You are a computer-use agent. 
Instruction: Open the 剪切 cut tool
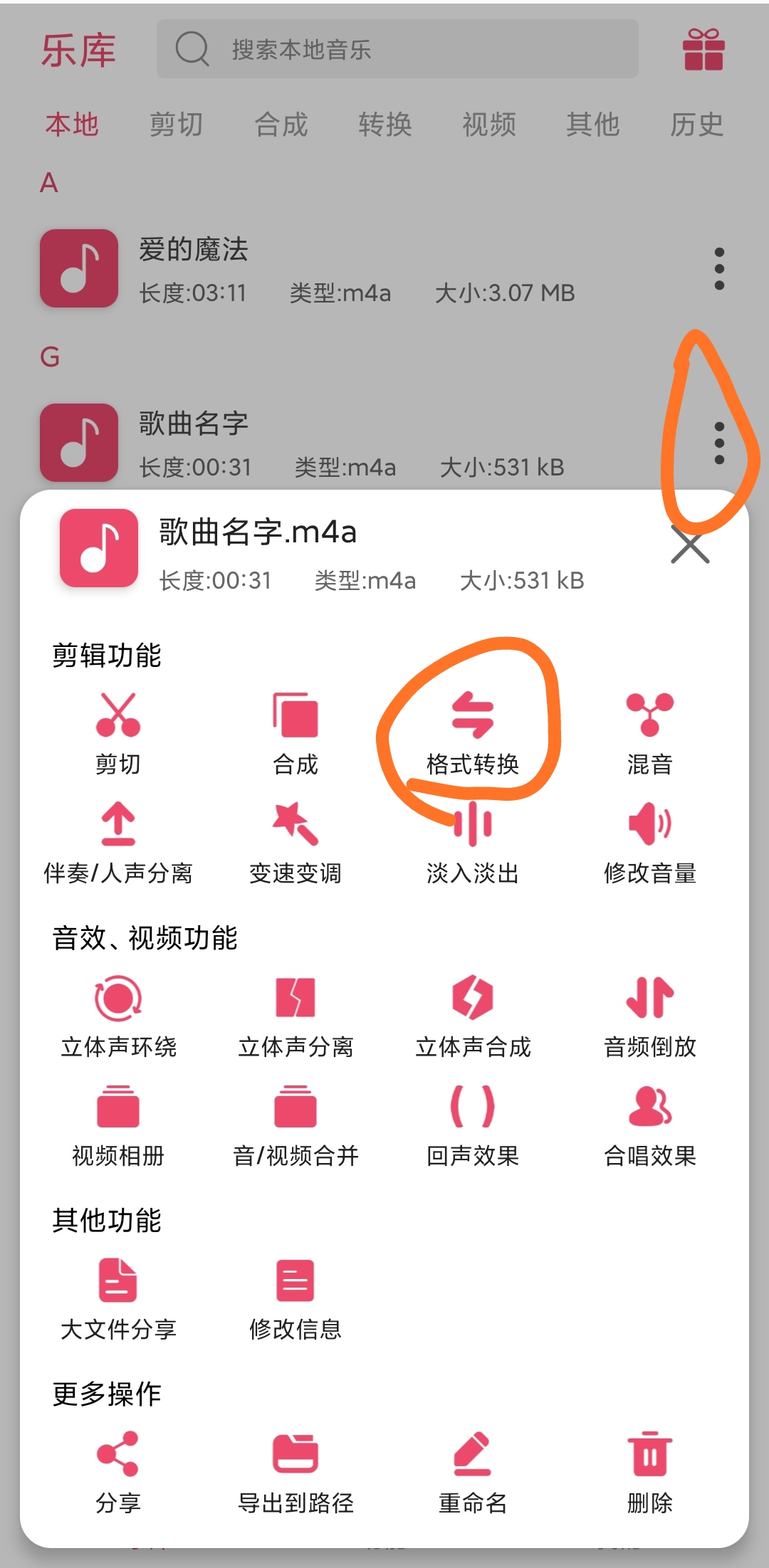pos(118,733)
